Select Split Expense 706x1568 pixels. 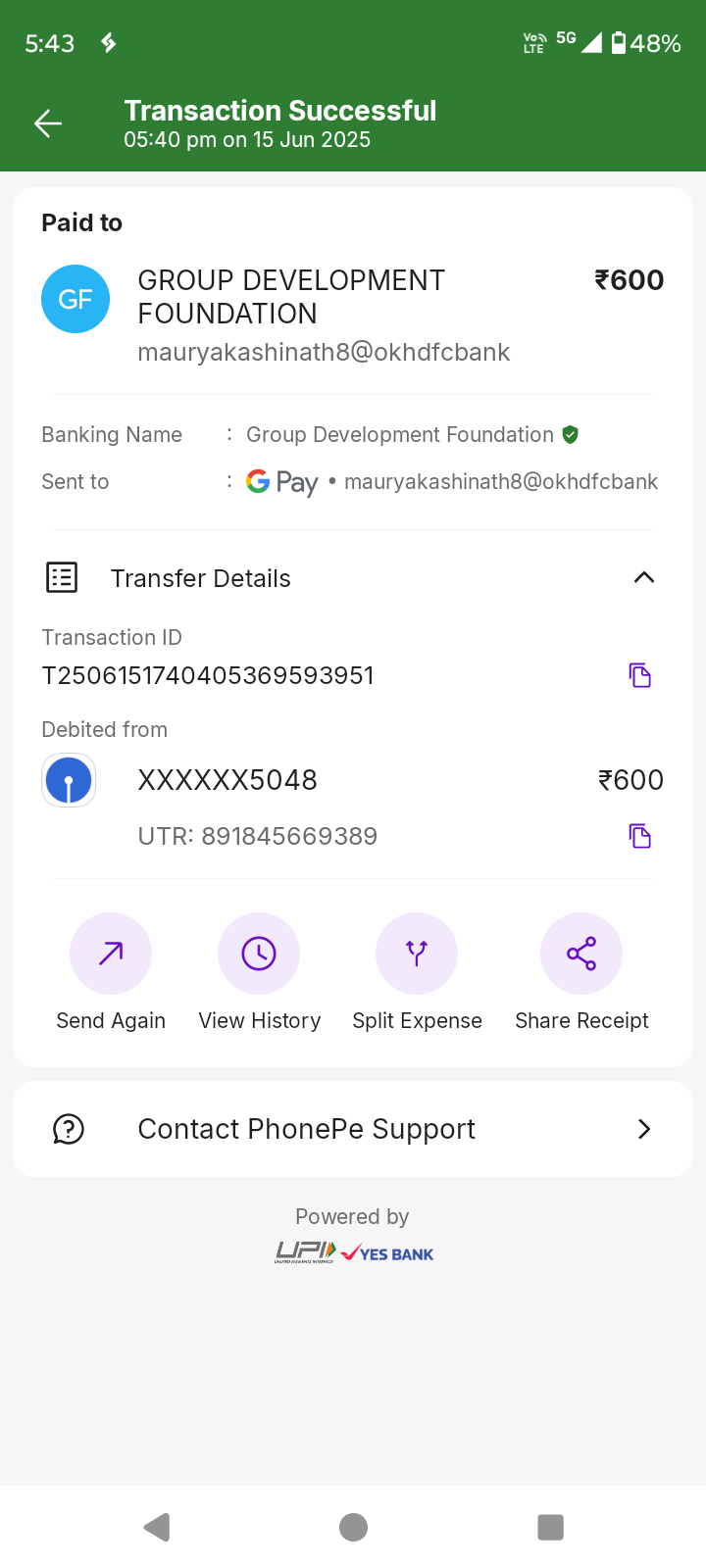417,954
